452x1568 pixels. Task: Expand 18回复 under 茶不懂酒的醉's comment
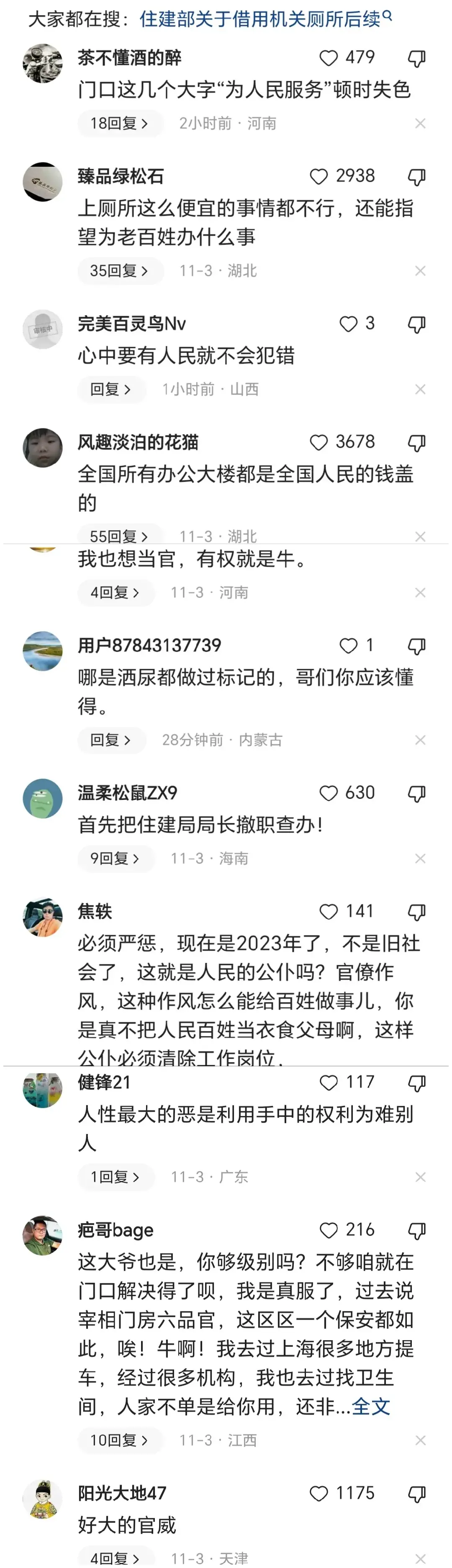click(119, 124)
